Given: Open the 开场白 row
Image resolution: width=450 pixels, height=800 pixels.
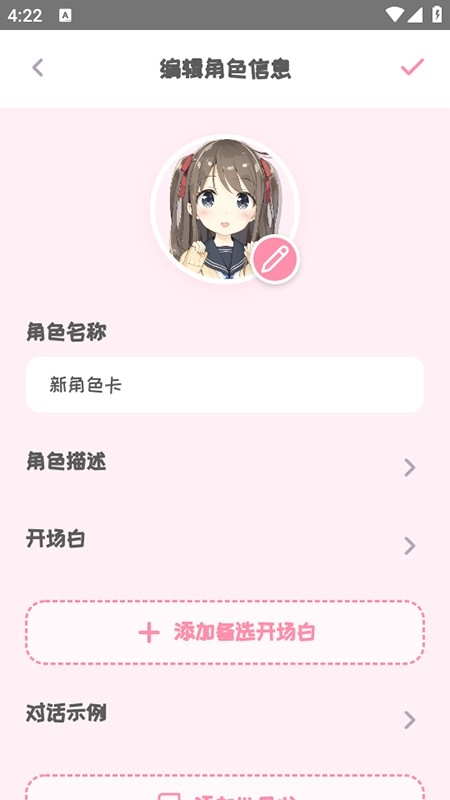Looking at the screenshot, I should (x=225, y=544).
